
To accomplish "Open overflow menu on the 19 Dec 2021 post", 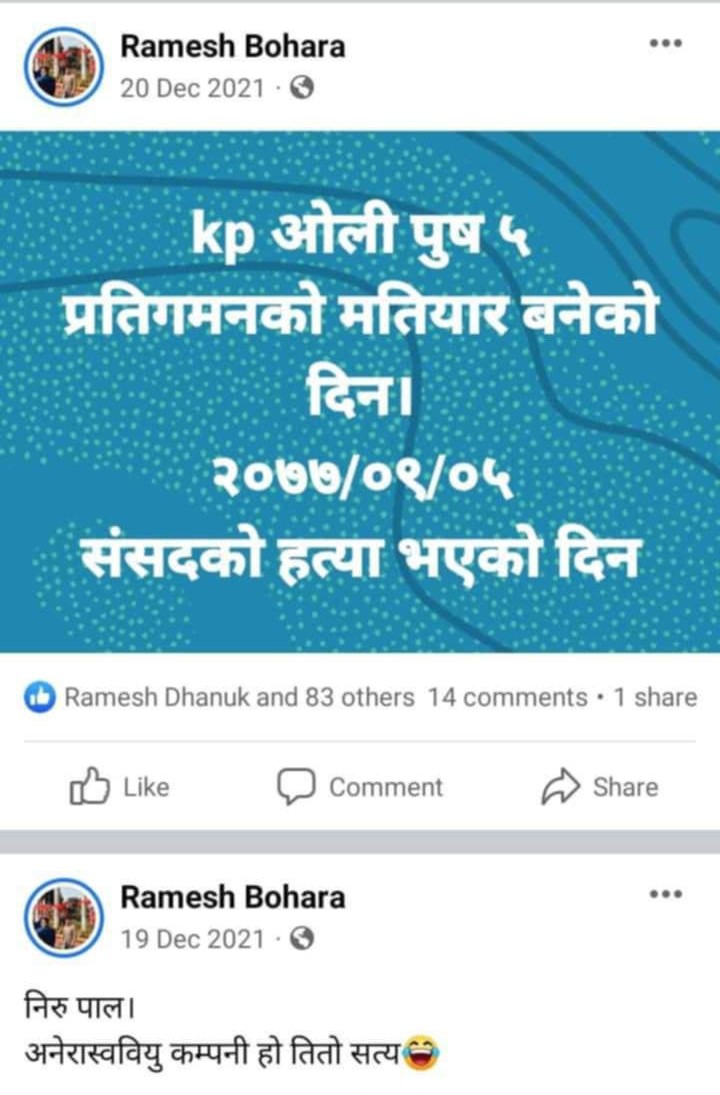I will (x=664, y=894).
